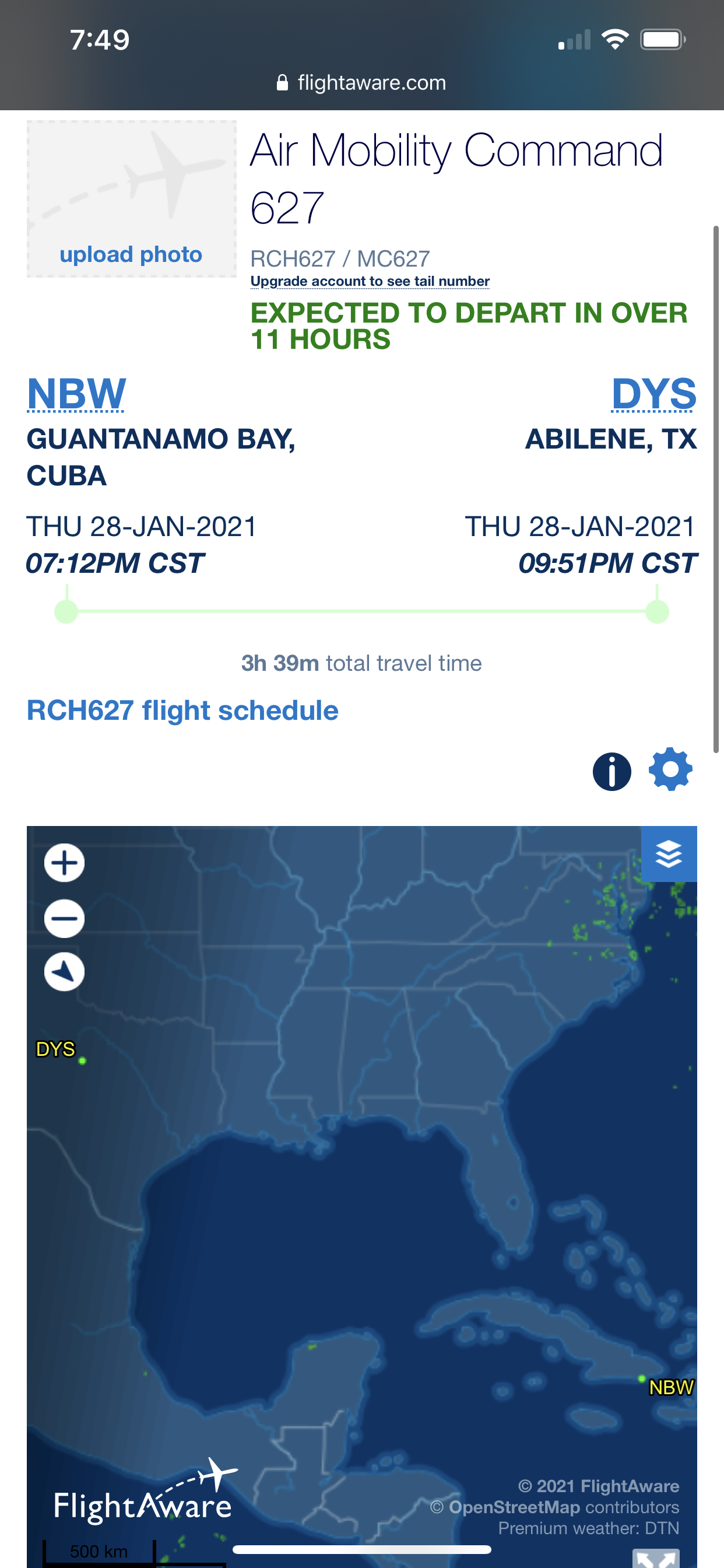Open the map info icon
724x1568 pixels.
coord(611,771)
